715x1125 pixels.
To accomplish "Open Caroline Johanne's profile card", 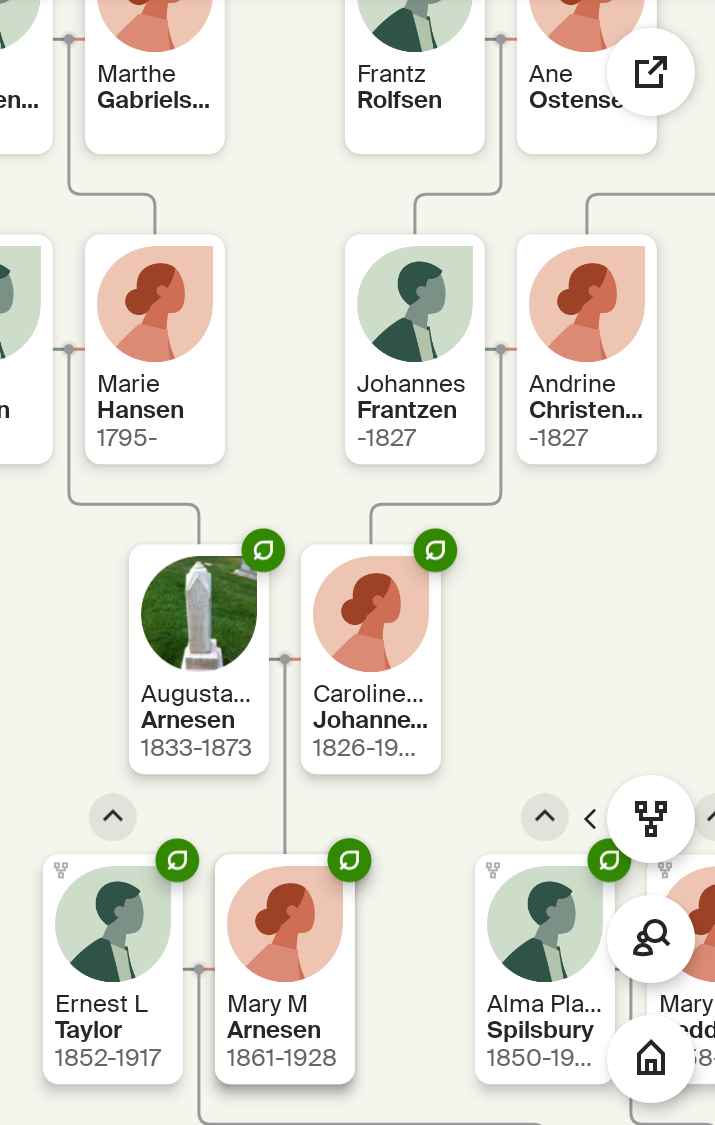I will (x=370, y=659).
